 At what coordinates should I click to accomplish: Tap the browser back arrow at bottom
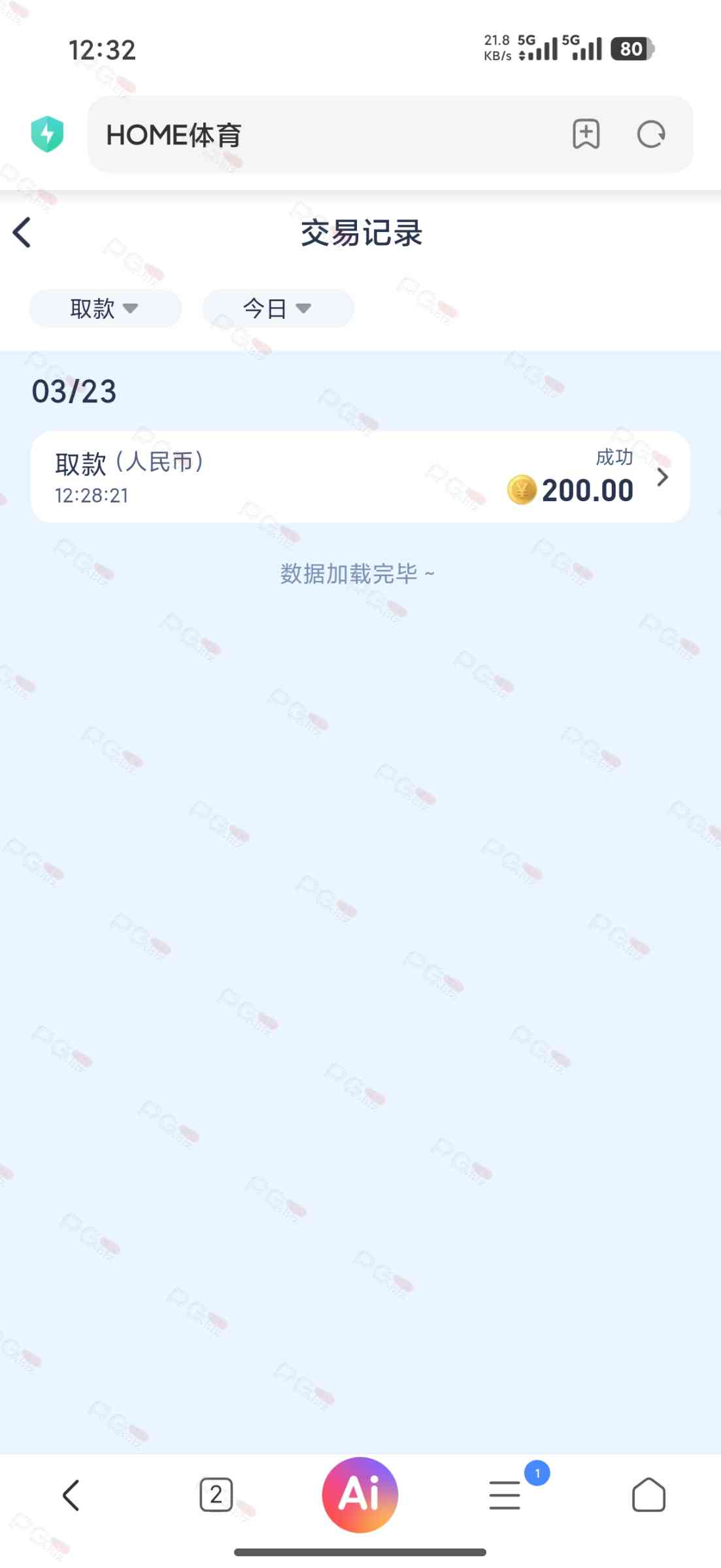71,1495
